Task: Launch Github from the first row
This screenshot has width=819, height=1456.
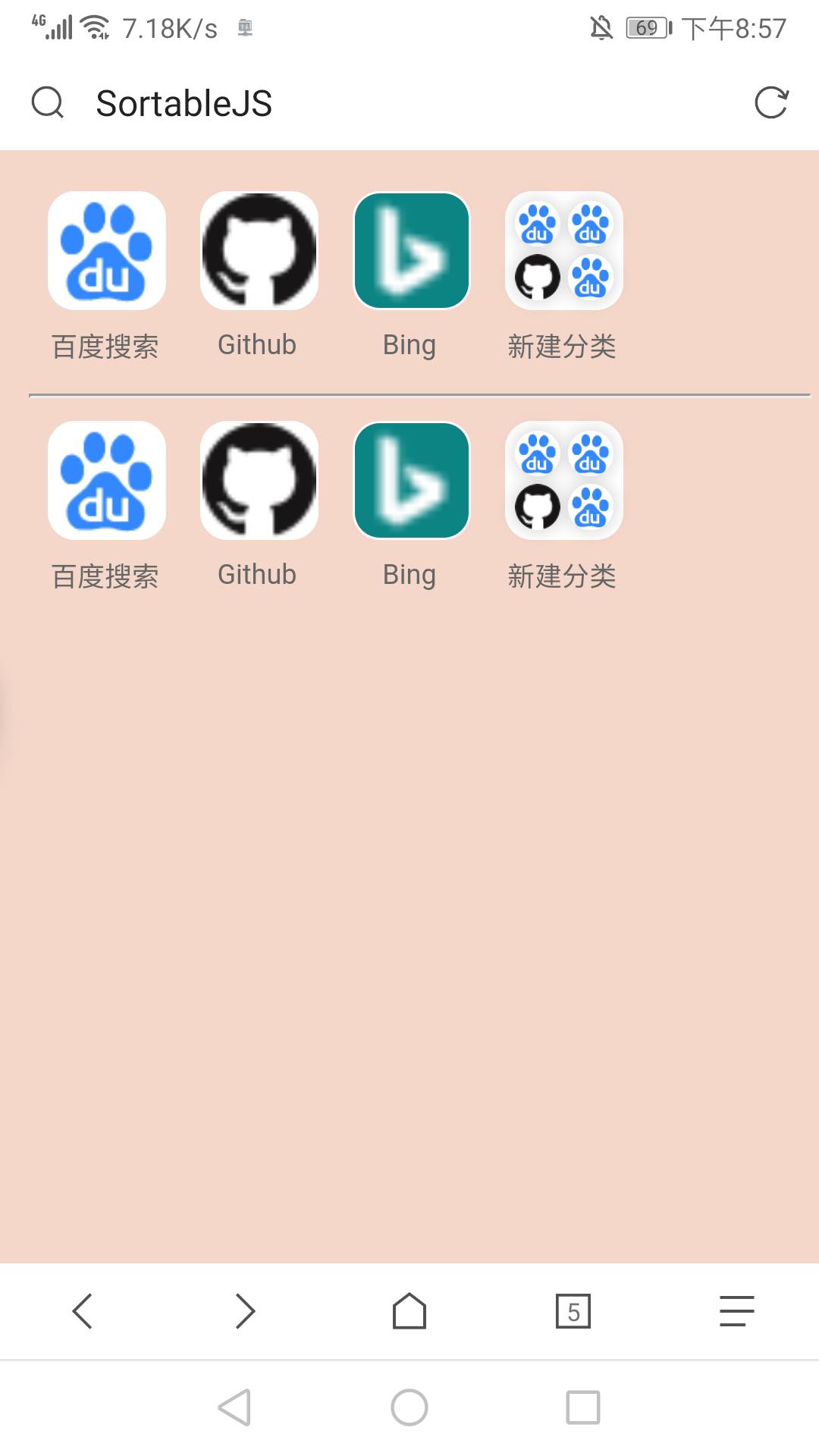Action: point(259,252)
